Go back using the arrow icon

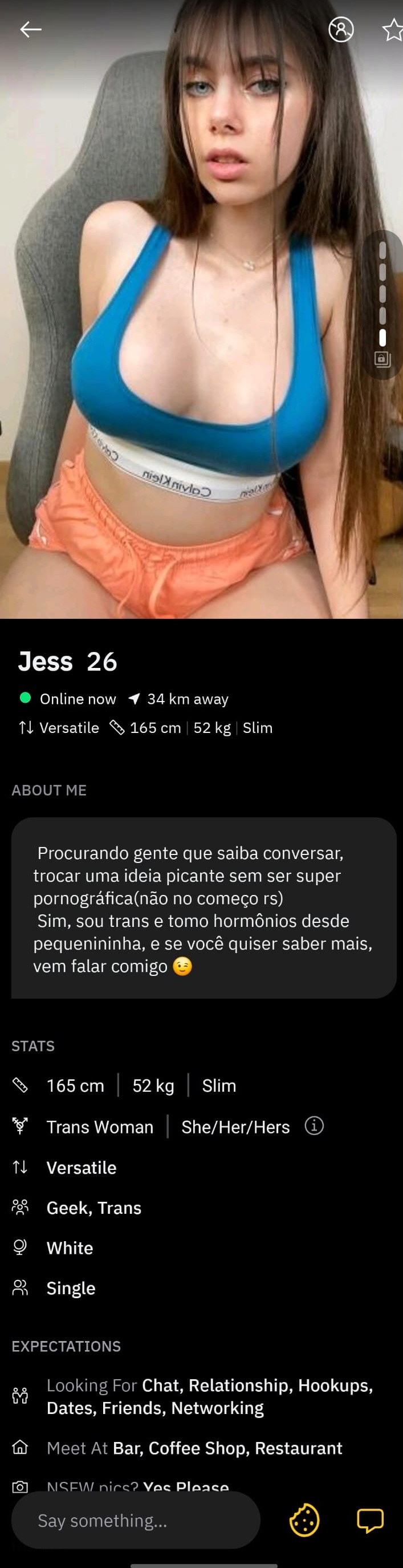click(30, 29)
